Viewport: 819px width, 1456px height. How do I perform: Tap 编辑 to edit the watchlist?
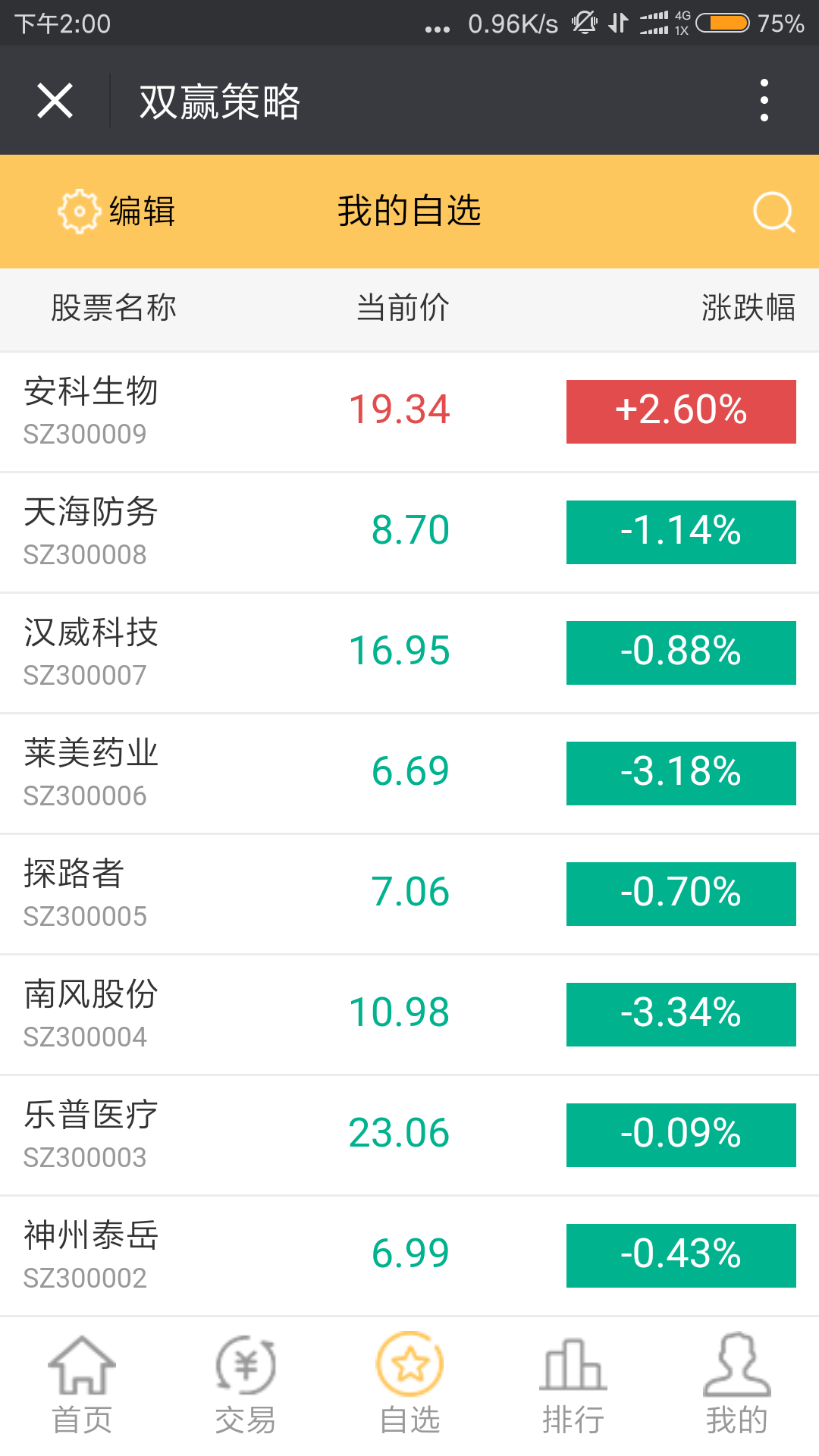click(x=116, y=211)
